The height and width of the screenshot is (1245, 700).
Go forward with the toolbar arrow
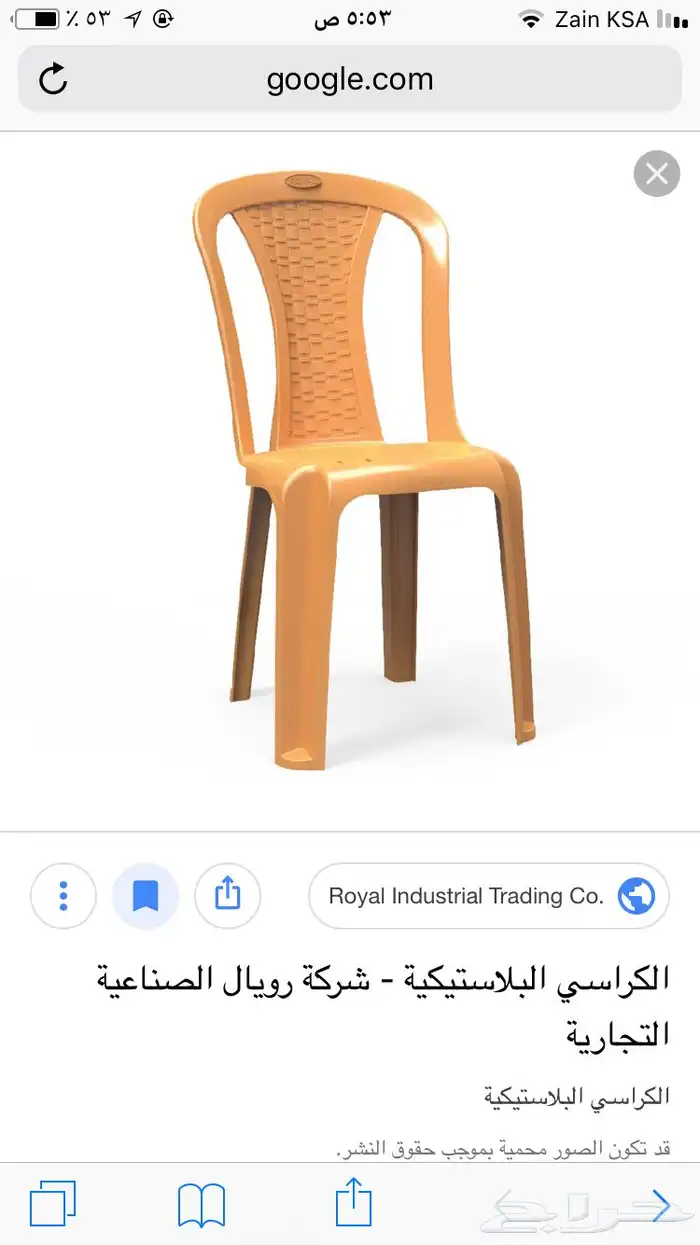pyautogui.click(x=660, y=1204)
